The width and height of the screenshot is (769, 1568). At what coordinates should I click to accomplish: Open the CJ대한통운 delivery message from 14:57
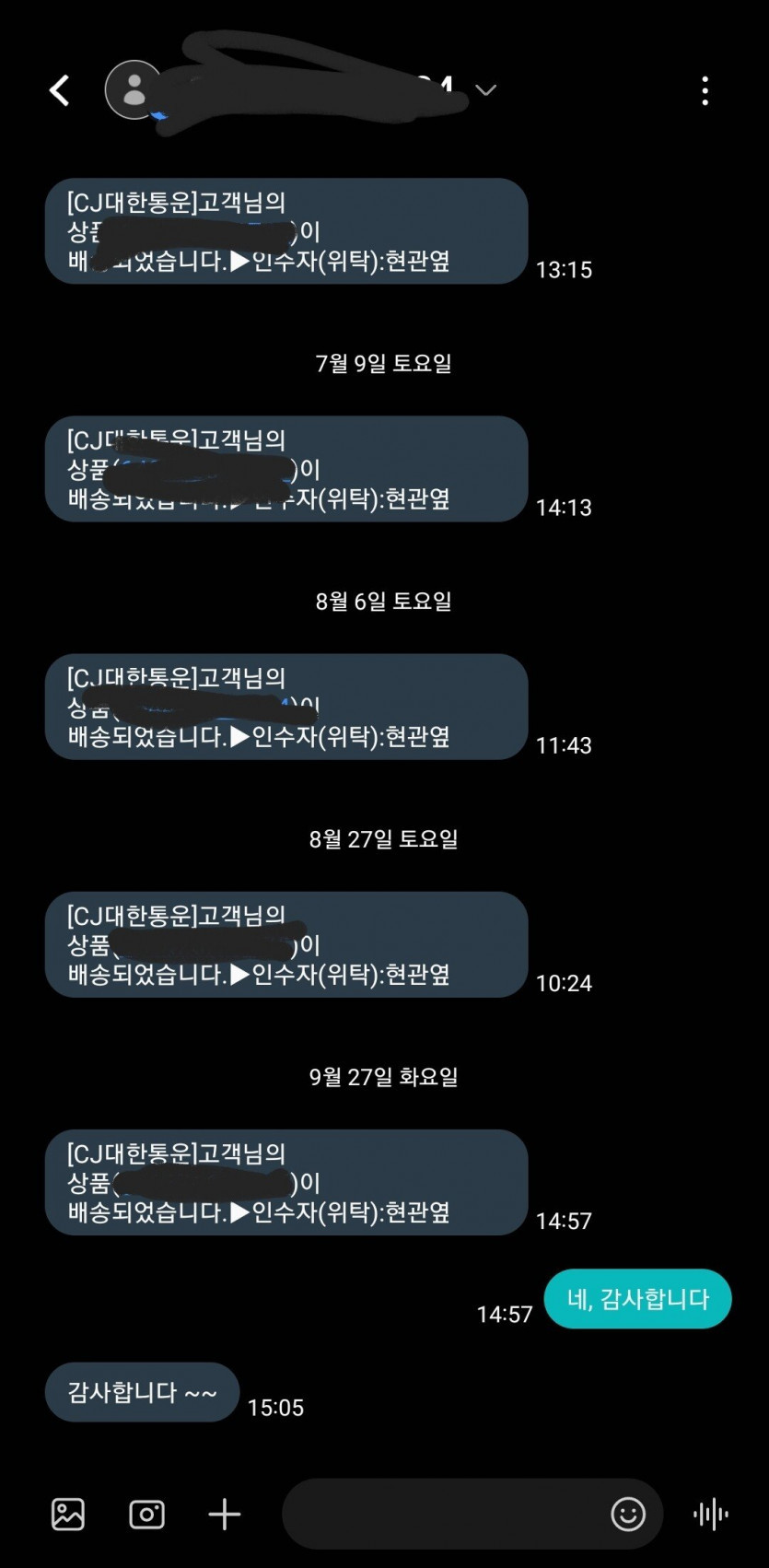(285, 1183)
